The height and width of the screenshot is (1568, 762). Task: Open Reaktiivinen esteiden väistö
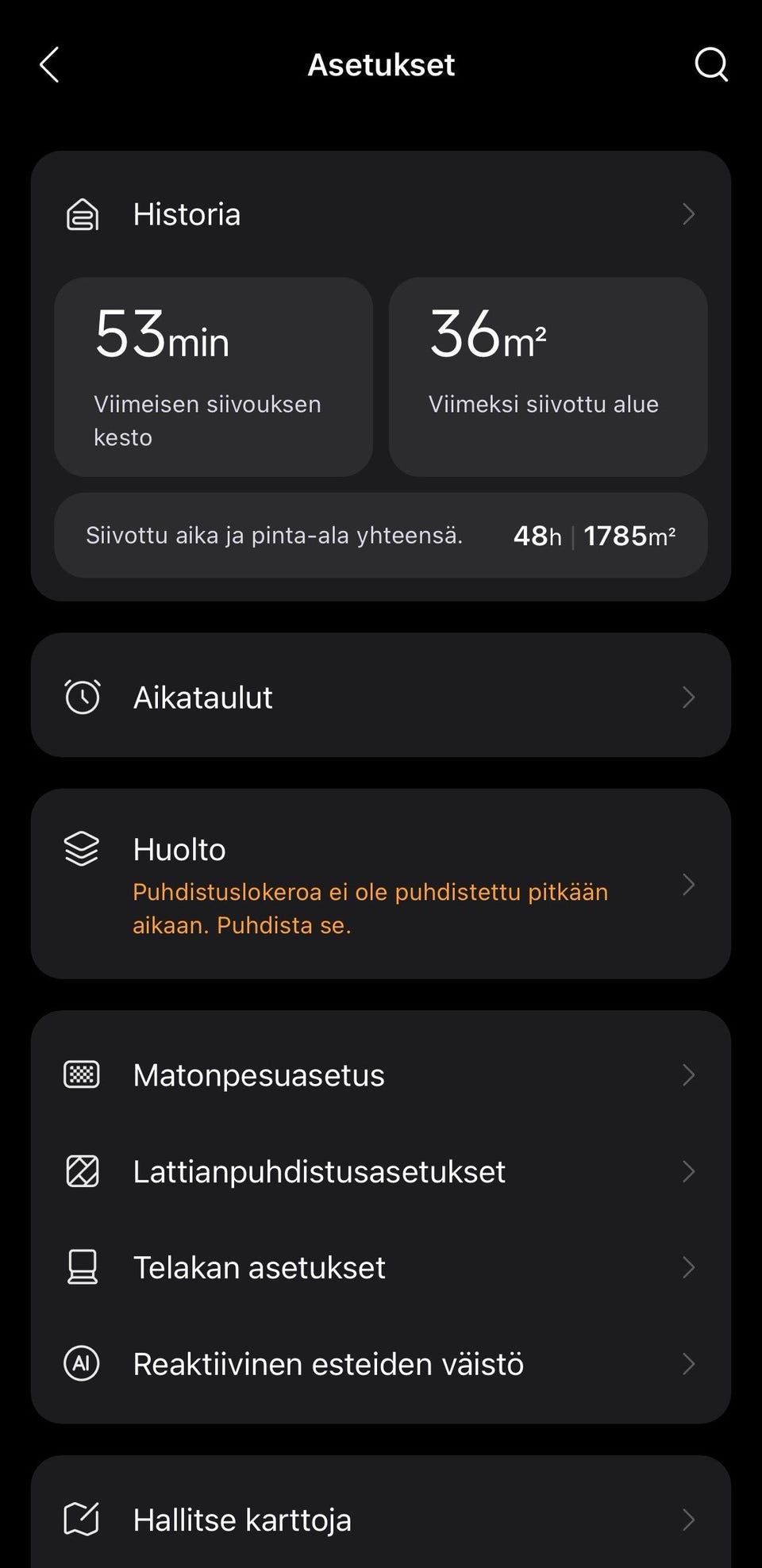pos(379,1364)
